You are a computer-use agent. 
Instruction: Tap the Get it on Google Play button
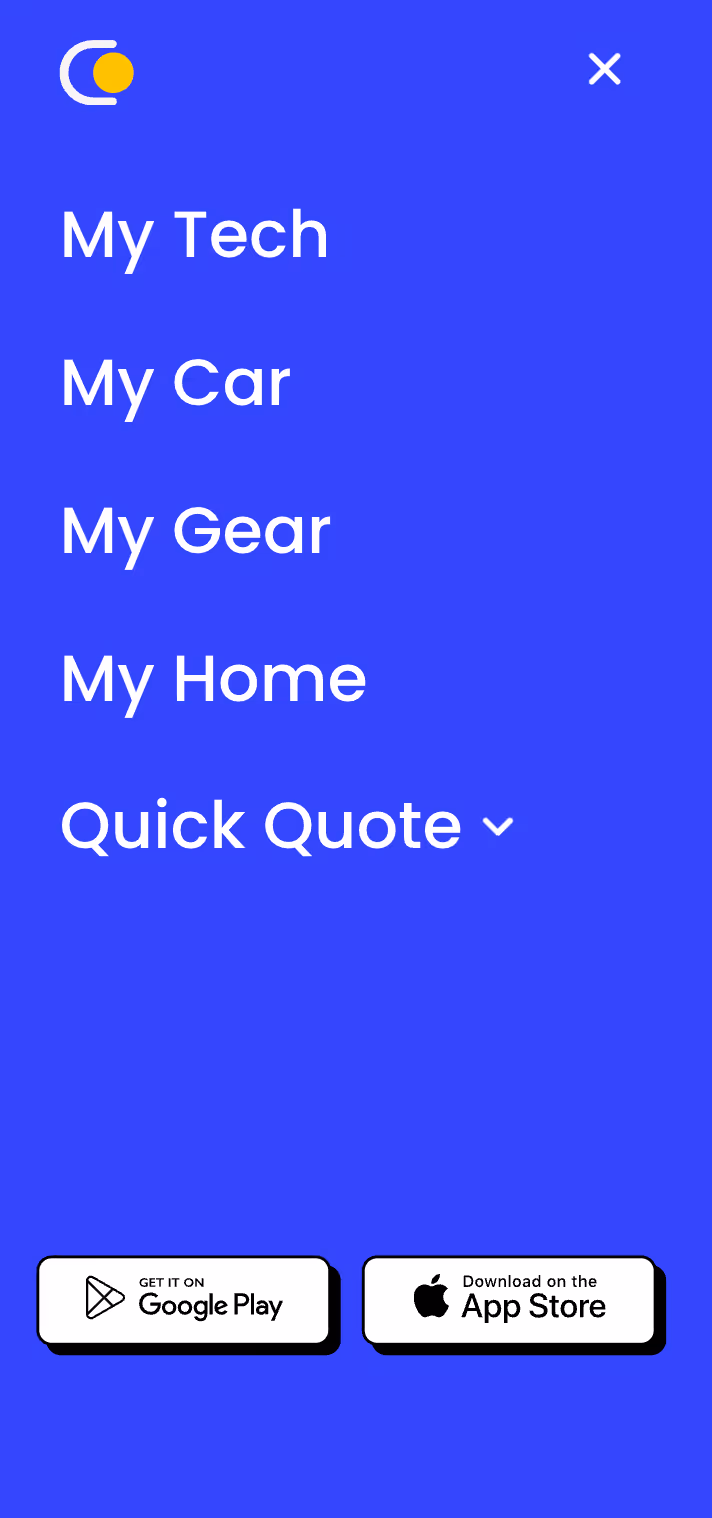coord(184,1299)
